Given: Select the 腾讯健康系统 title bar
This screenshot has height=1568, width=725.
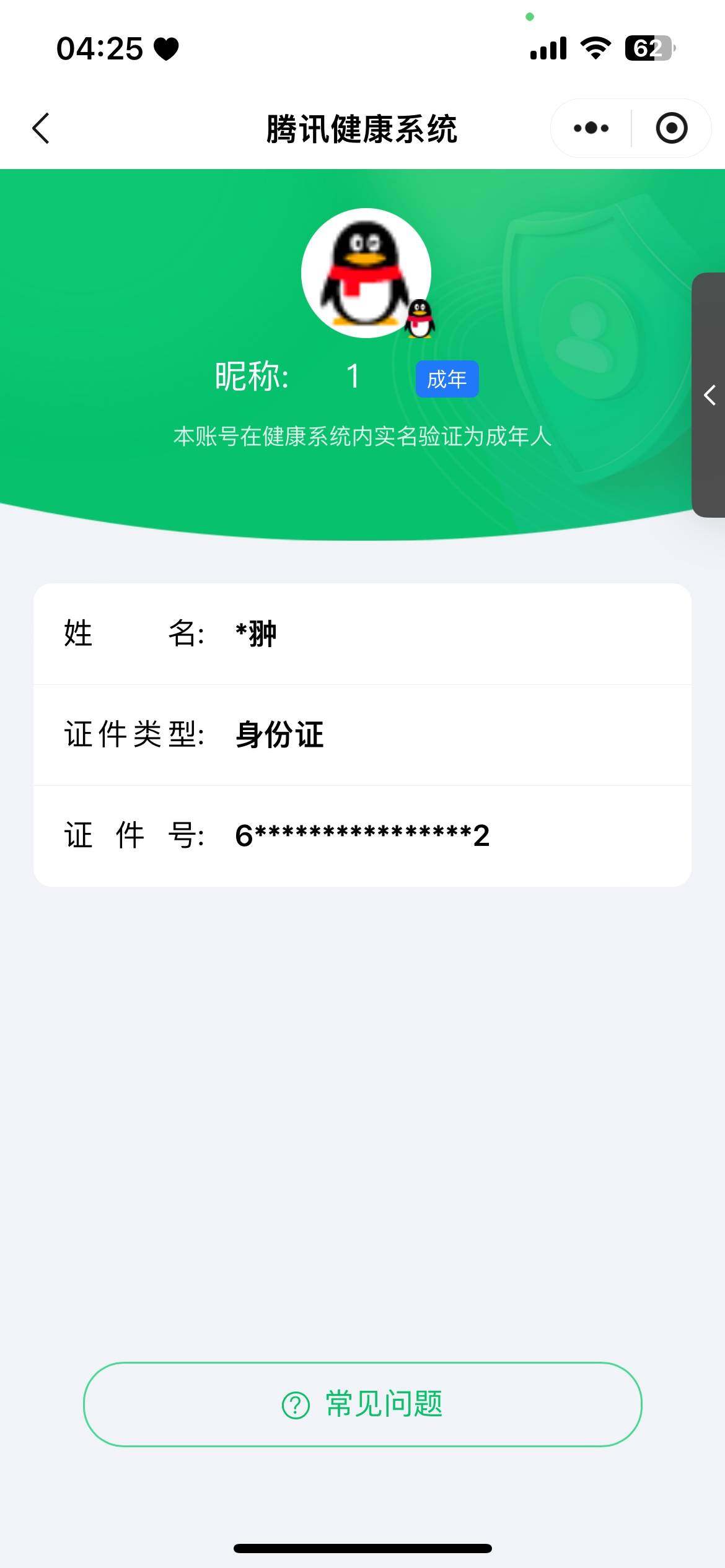Looking at the screenshot, I should 362,128.
